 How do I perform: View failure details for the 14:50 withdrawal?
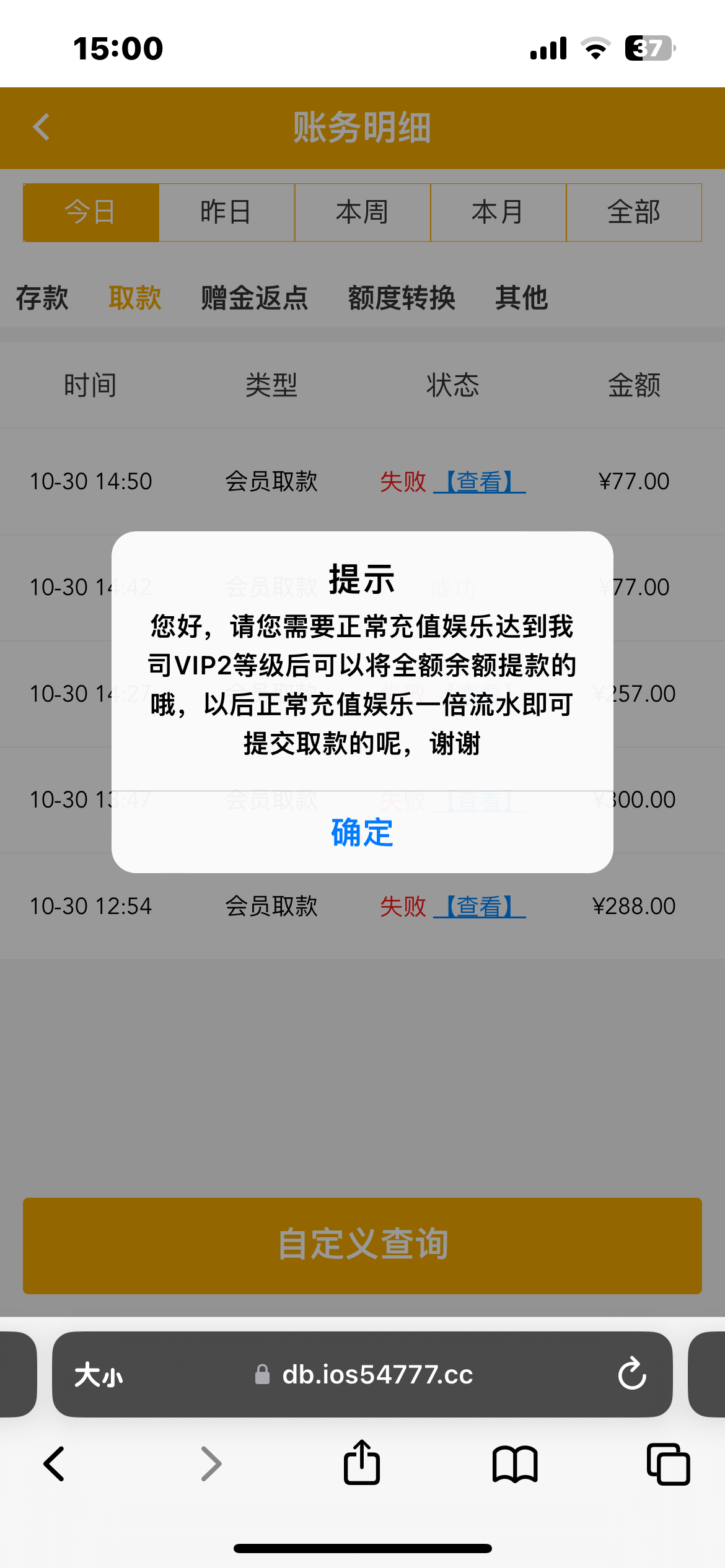tap(479, 482)
